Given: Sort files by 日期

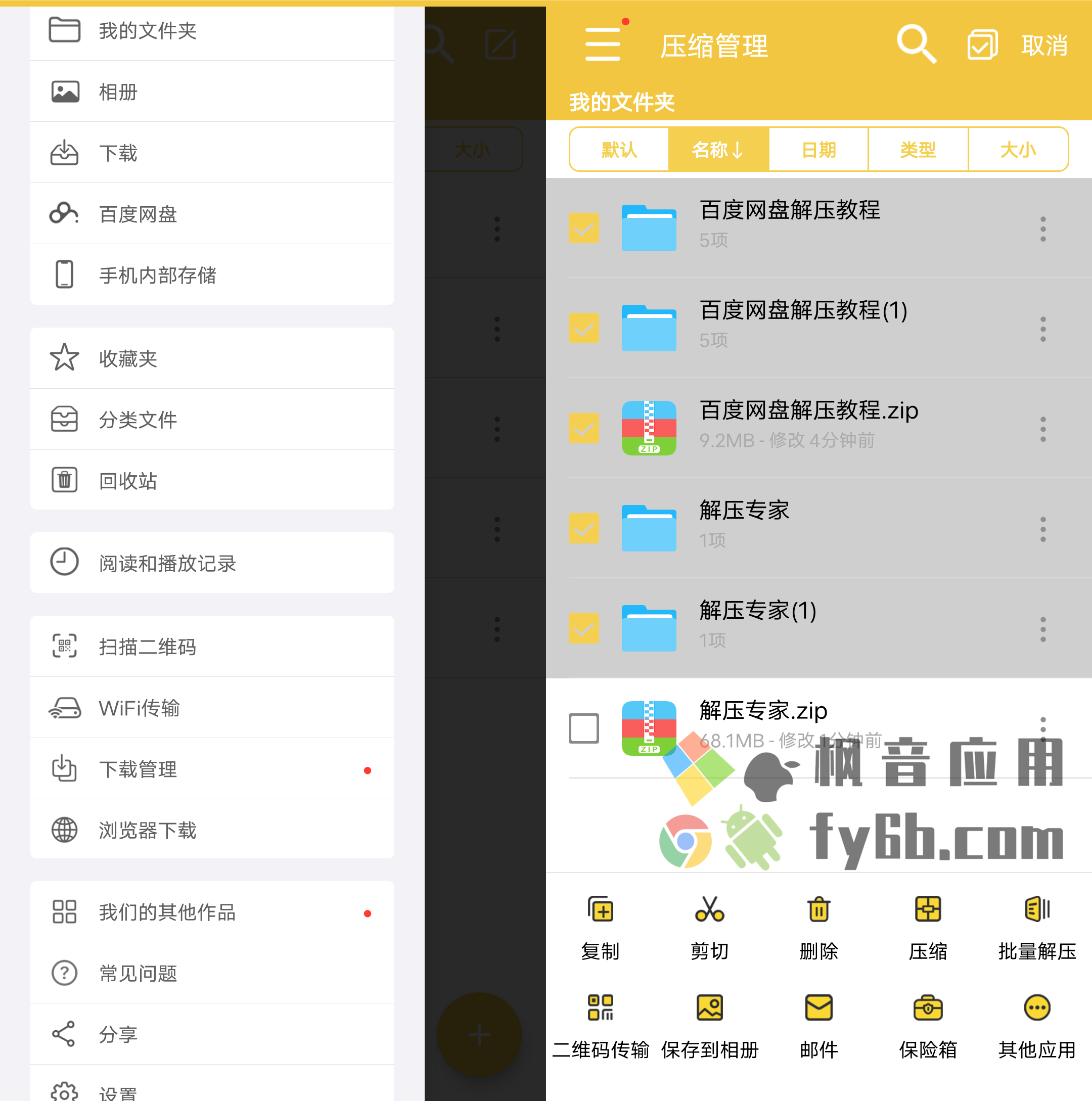Looking at the screenshot, I should click(x=818, y=150).
